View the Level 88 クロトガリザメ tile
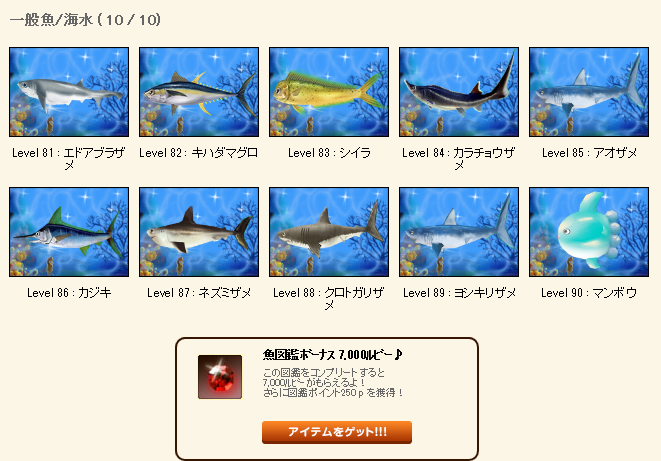The width and height of the screenshot is (661, 461). (329, 232)
